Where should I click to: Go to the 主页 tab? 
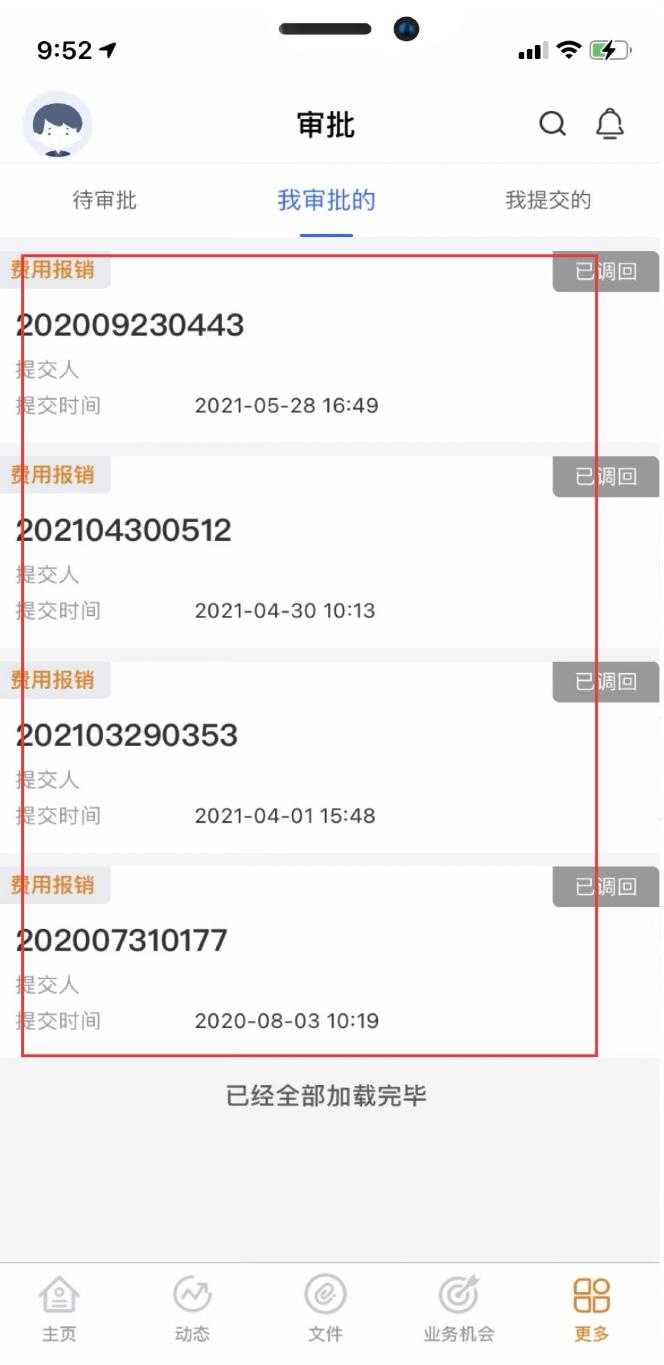[59, 1310]
